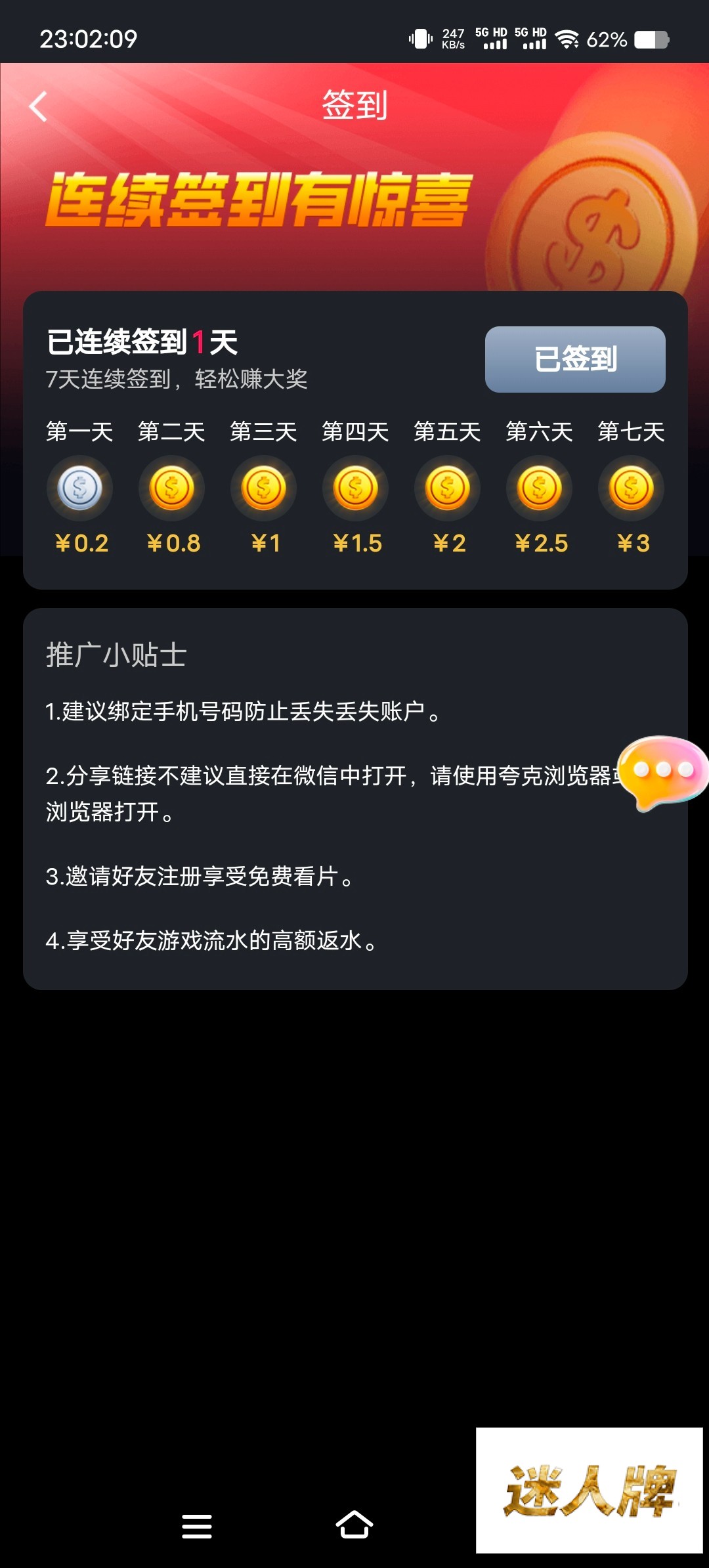This screenshot has height=1568, width=709.
Task: Go to the phone home screen
Action: click(x=354, y=1525)
